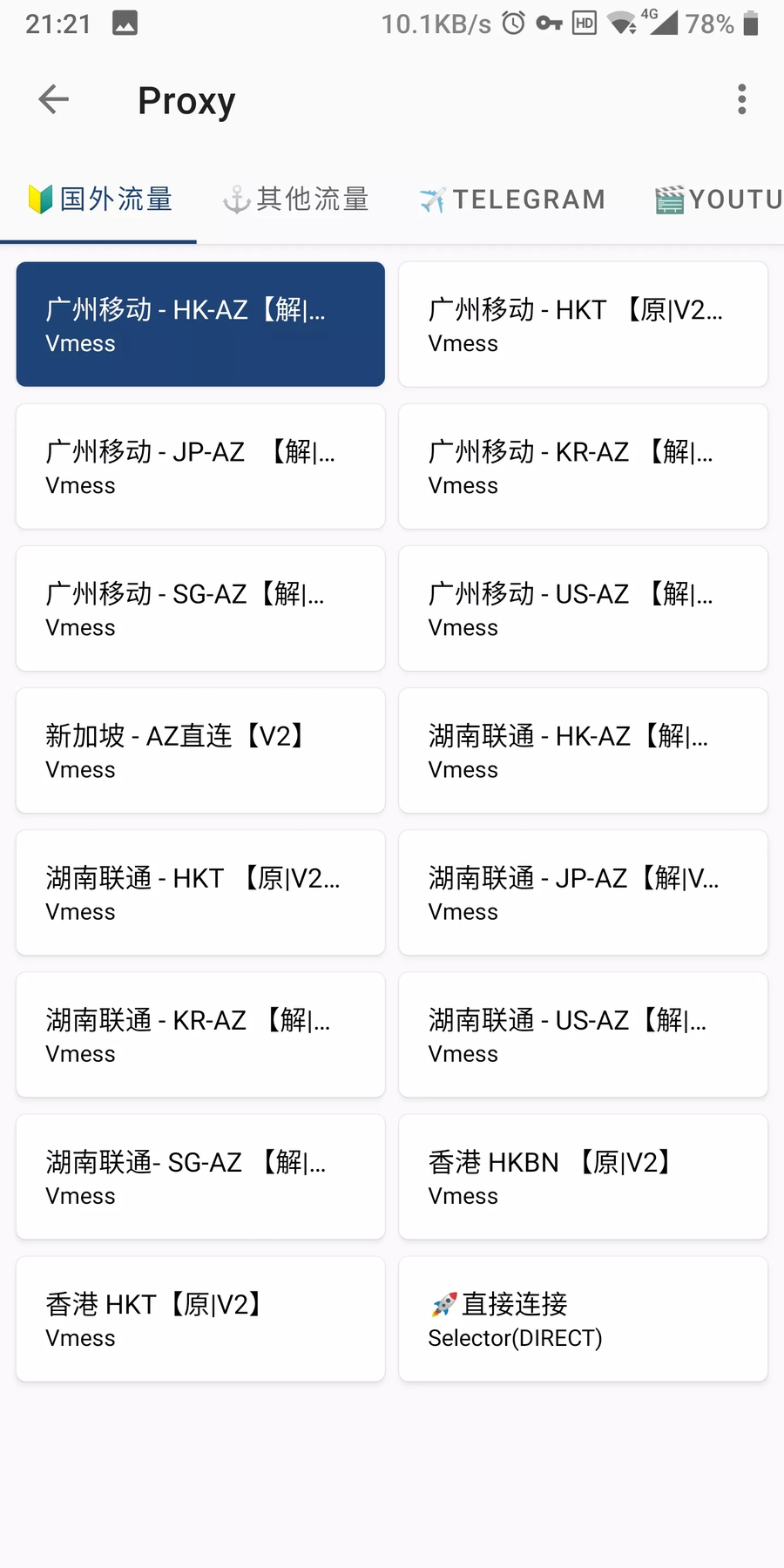Image resolution: width=784 pixels, height=1568 pixels.
Task: Choose the 广州移动 - KR-AZ proxy
Action: tap(583, 466)
